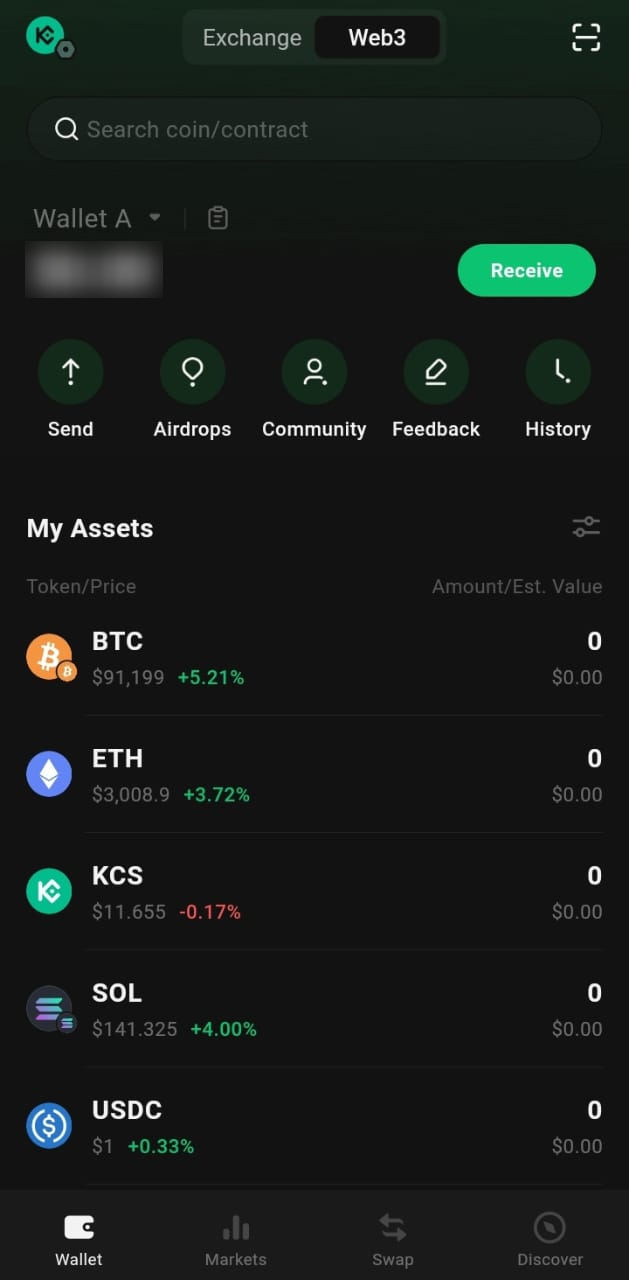Open the Airdrops section
Viewport: 629px width, 1280px height.
click(x=192, y=390)
